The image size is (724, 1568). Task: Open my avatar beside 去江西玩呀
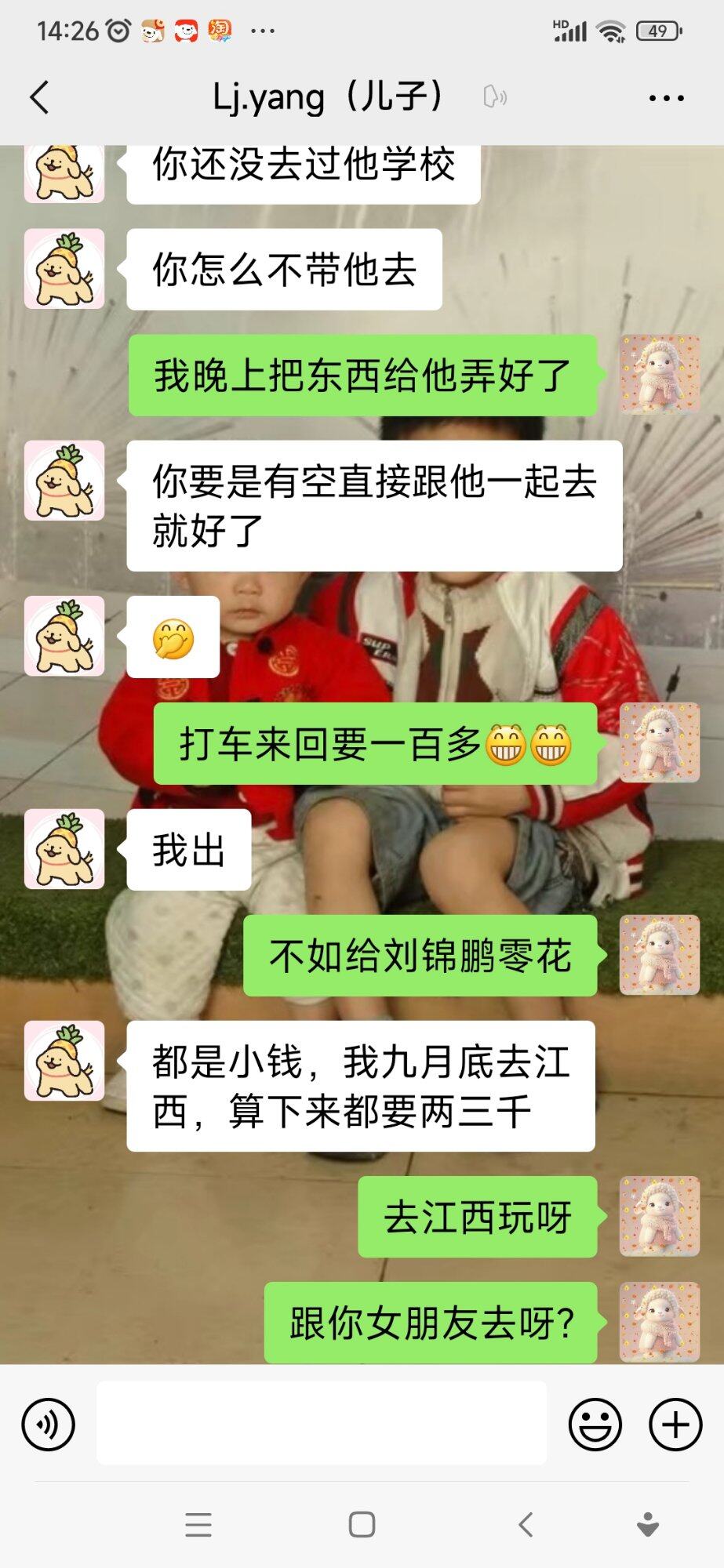pyautogui.click(x=660, y=1217)
